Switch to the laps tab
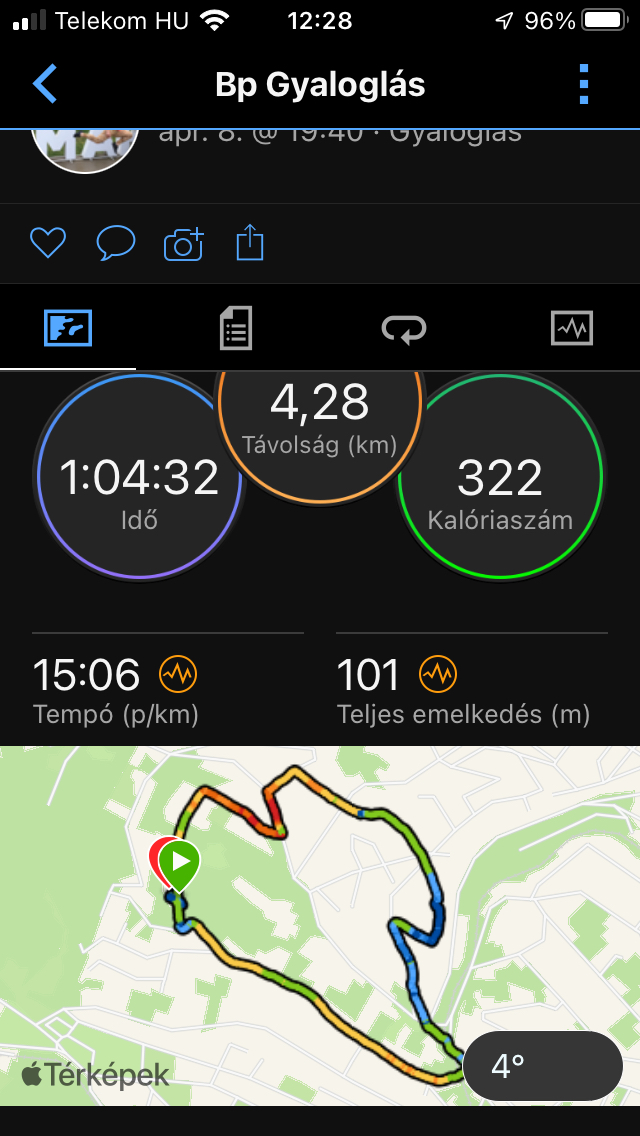640x1136 pixels. [x=404, y=328]
